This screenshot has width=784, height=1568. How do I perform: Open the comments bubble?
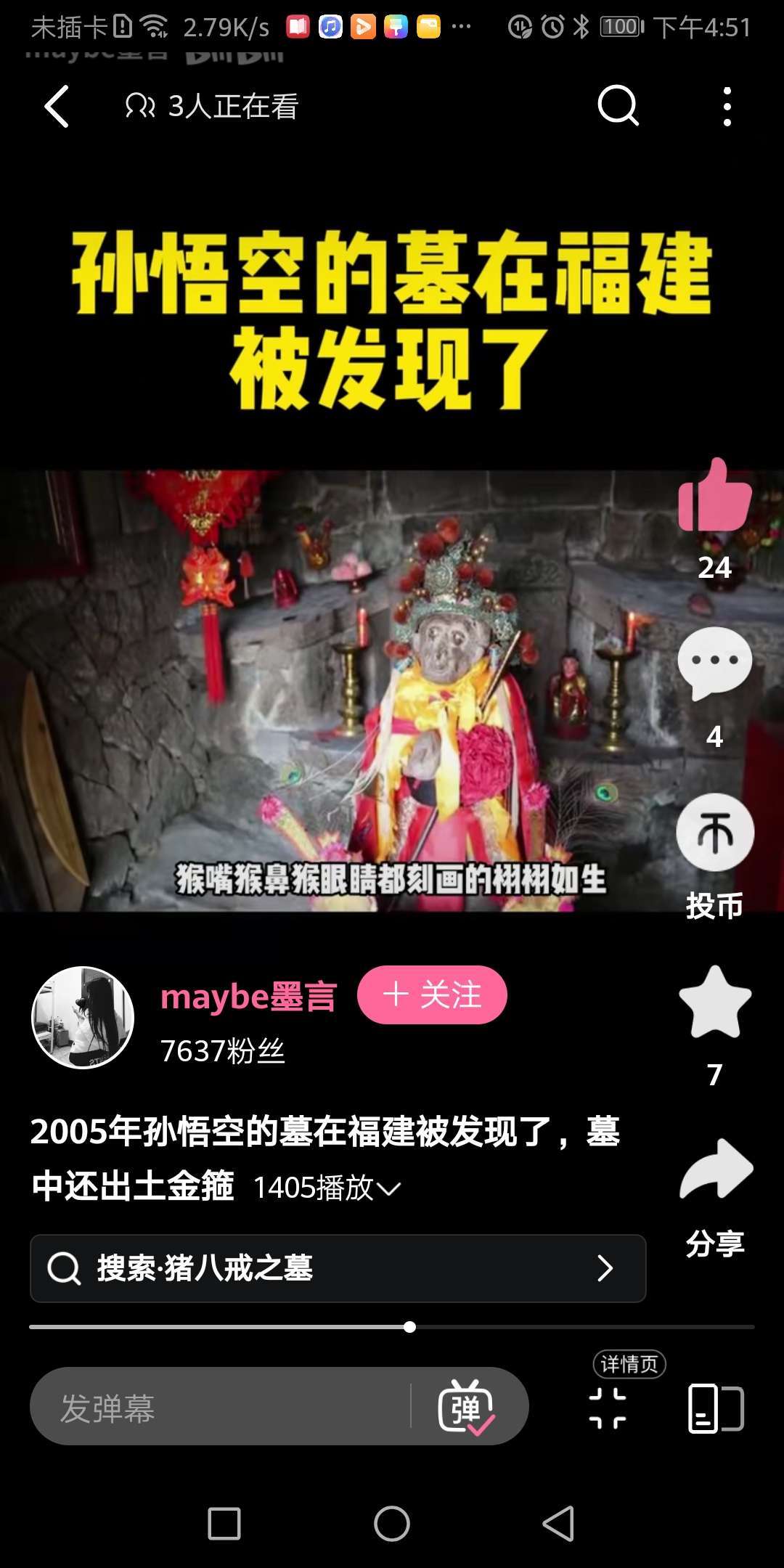pos(714,663)
